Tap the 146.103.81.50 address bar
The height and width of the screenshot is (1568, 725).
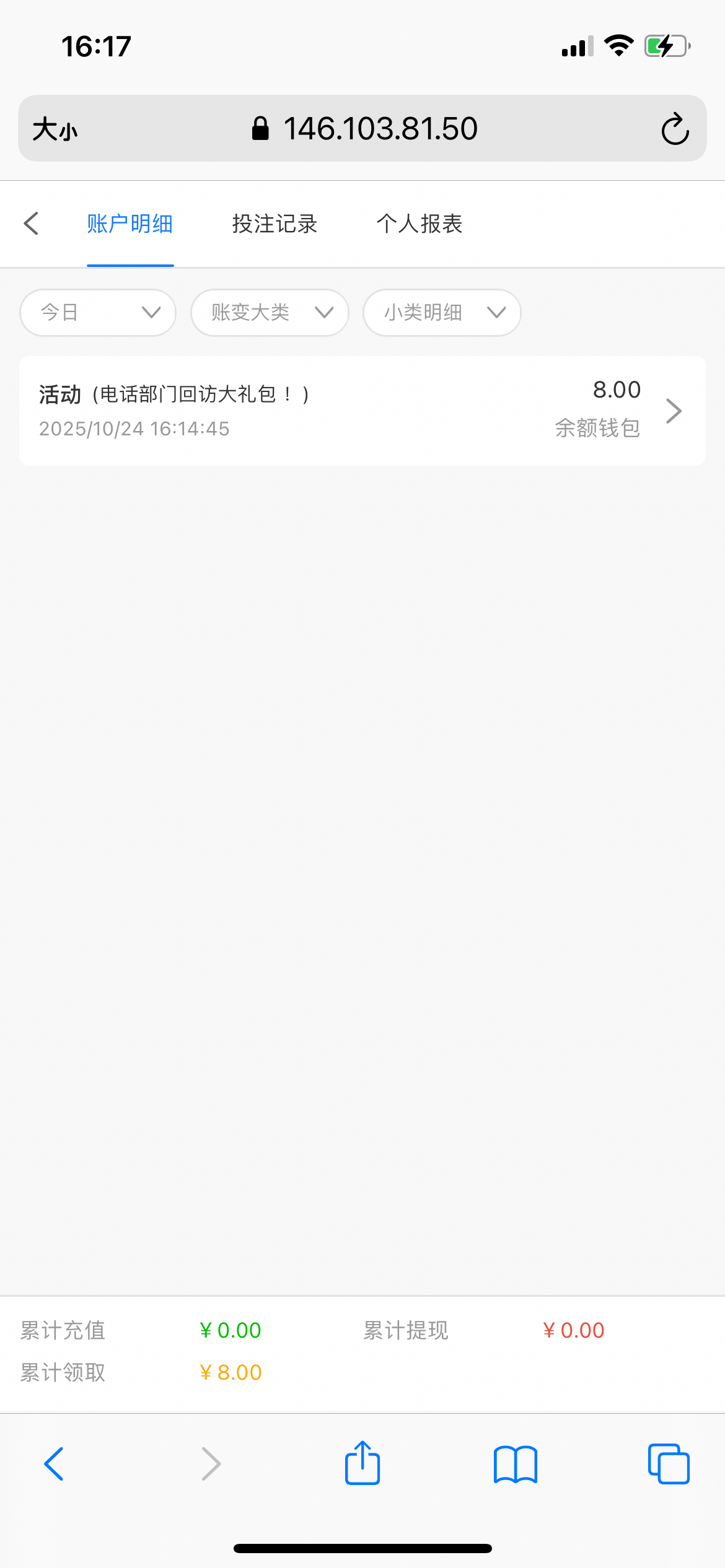tap(366, 129)
